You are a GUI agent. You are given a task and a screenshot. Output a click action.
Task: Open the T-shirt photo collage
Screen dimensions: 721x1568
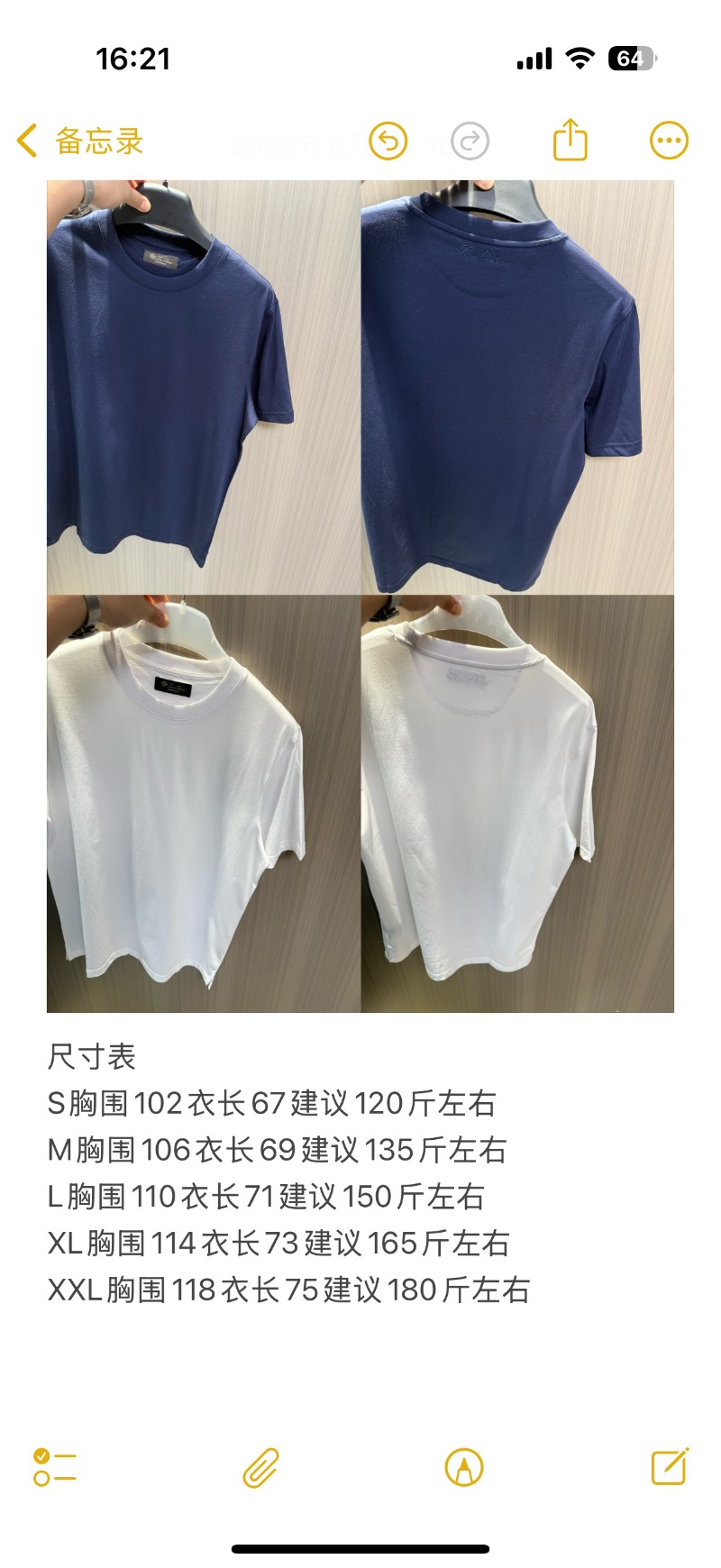coord(360,595)
